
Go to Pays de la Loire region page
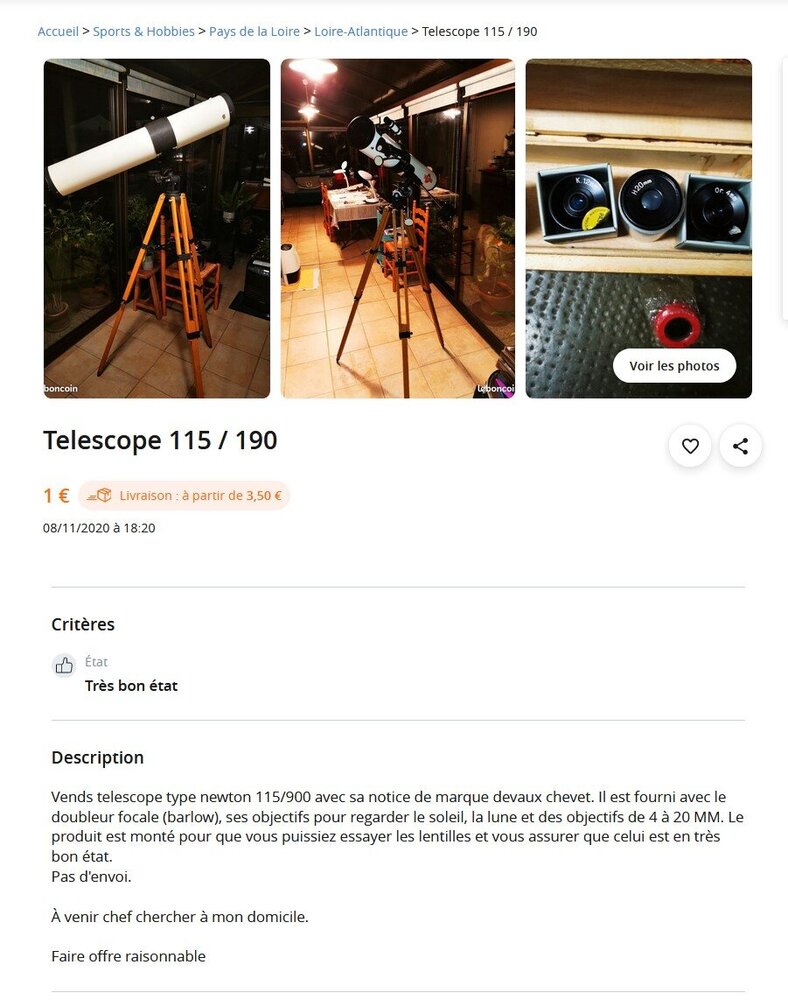click(254, 31)
